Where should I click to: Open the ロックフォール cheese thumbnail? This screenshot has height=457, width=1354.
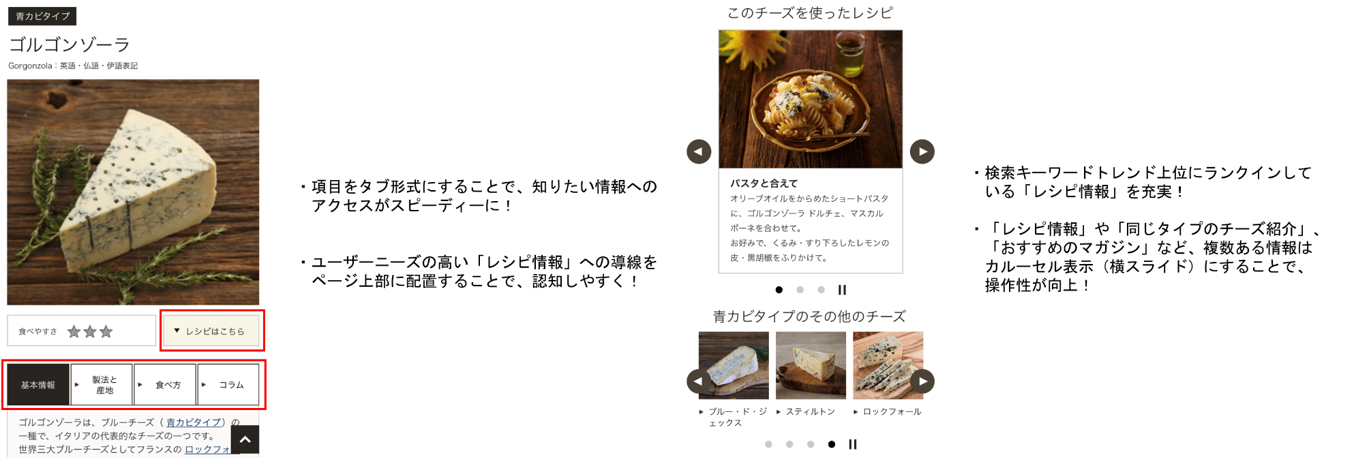887,366
